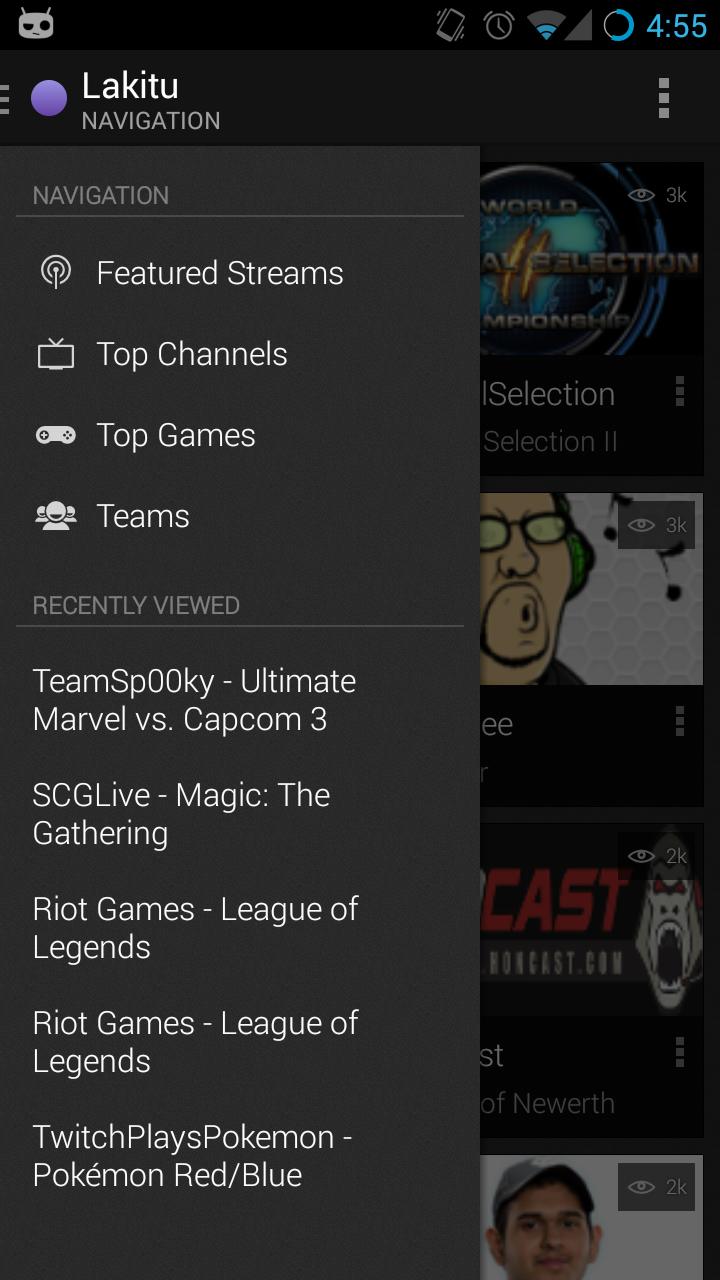Go to Featured Streams

[220, 273]
